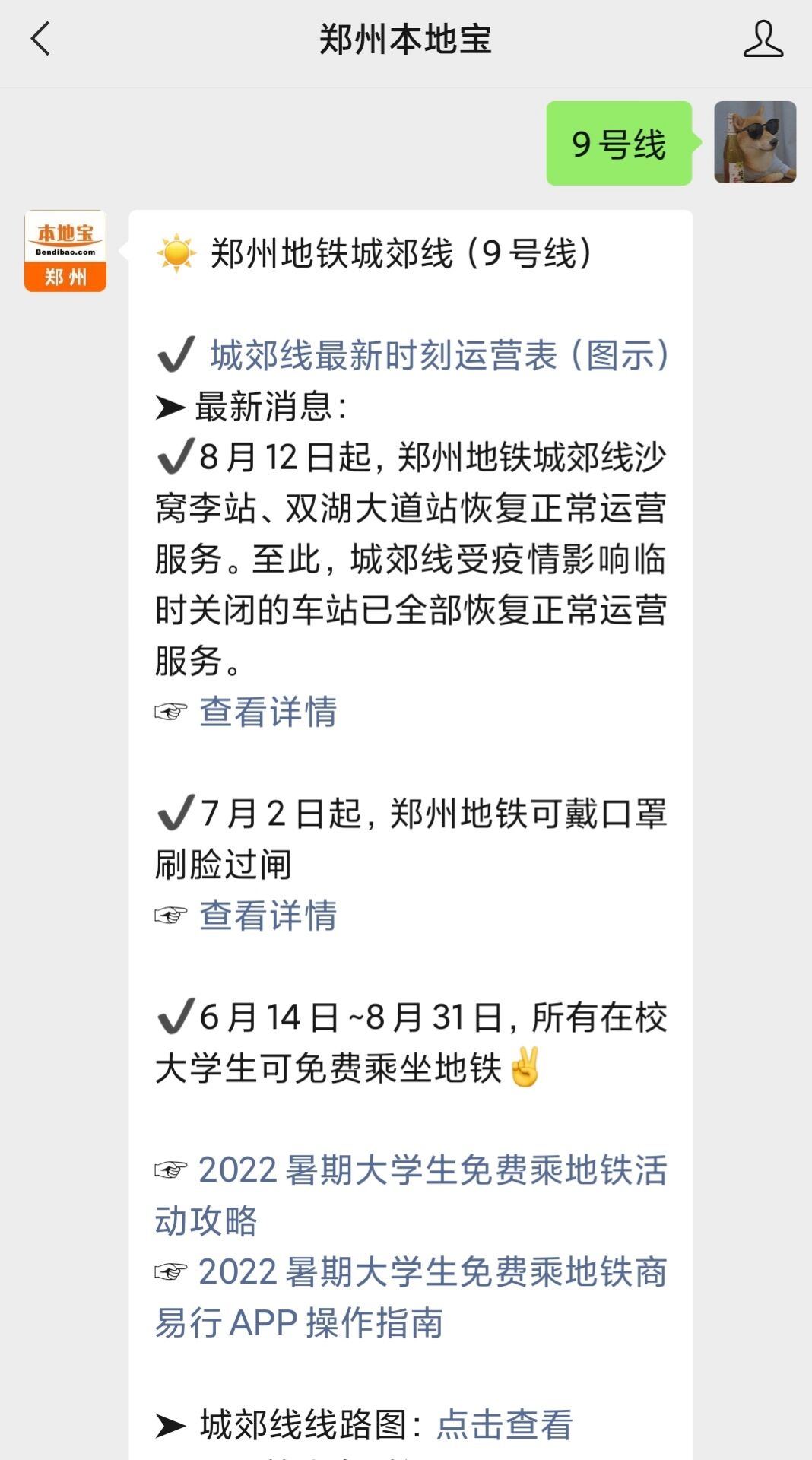Tap 查看详情 under the 8月12日 news

pos(268,712)
